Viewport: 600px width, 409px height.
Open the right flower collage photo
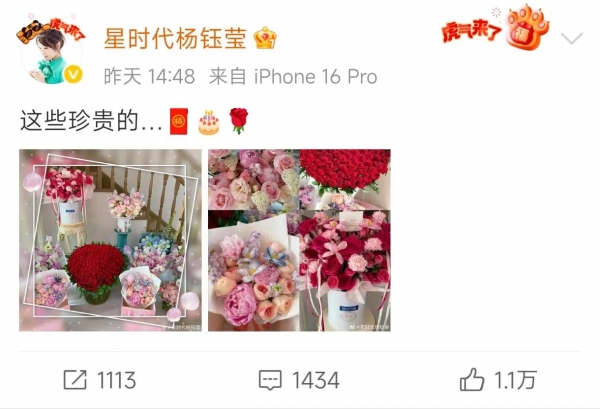coord(299,241)
